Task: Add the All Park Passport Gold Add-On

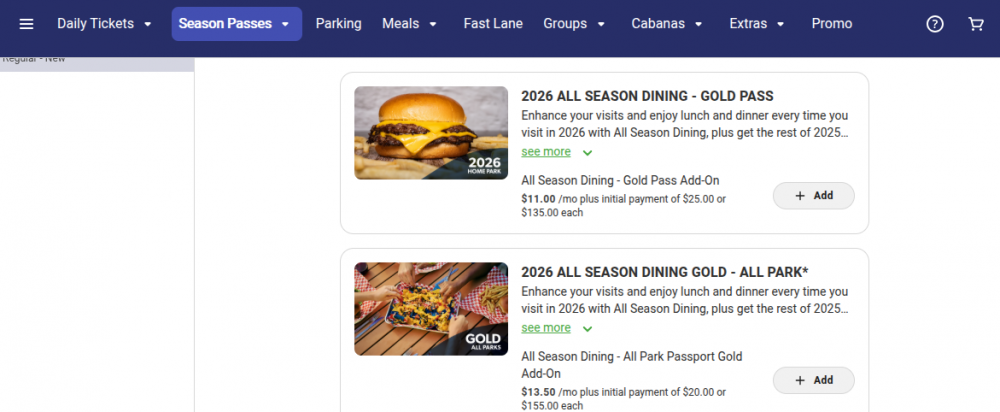Action: pyautogui.click(x=813, y=380)
